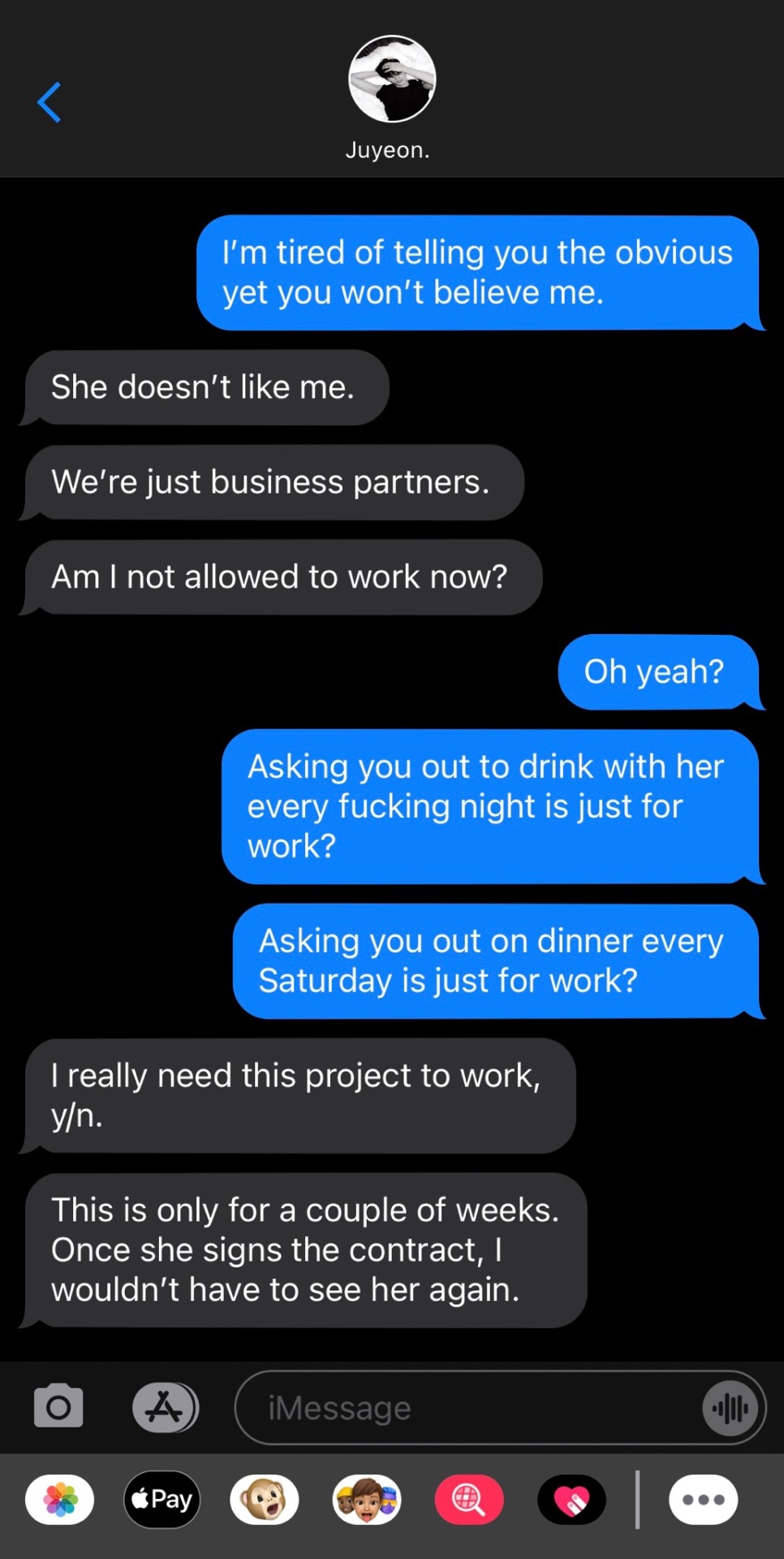Open Apple Pay in the app strip

point(162,1499)
